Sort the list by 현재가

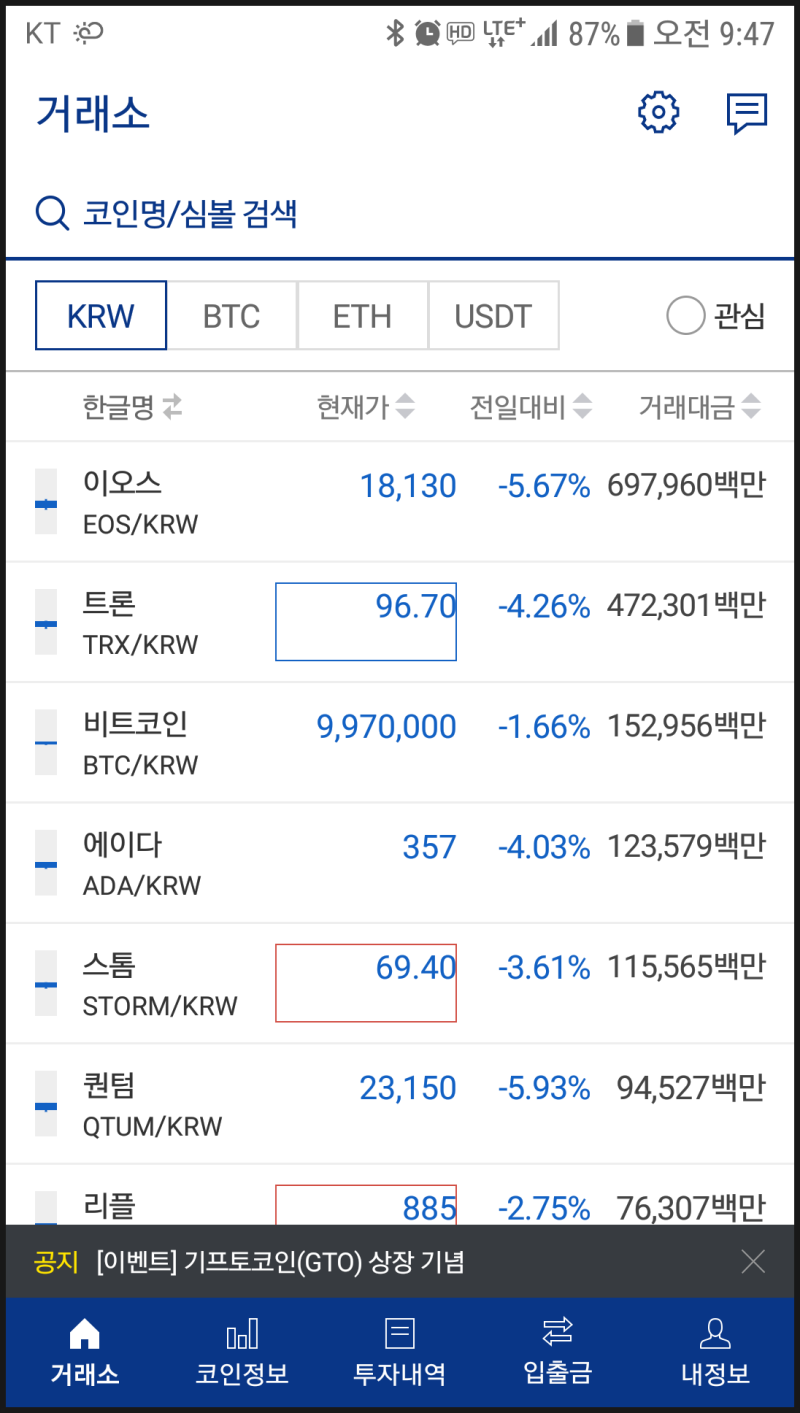point(365,407)
